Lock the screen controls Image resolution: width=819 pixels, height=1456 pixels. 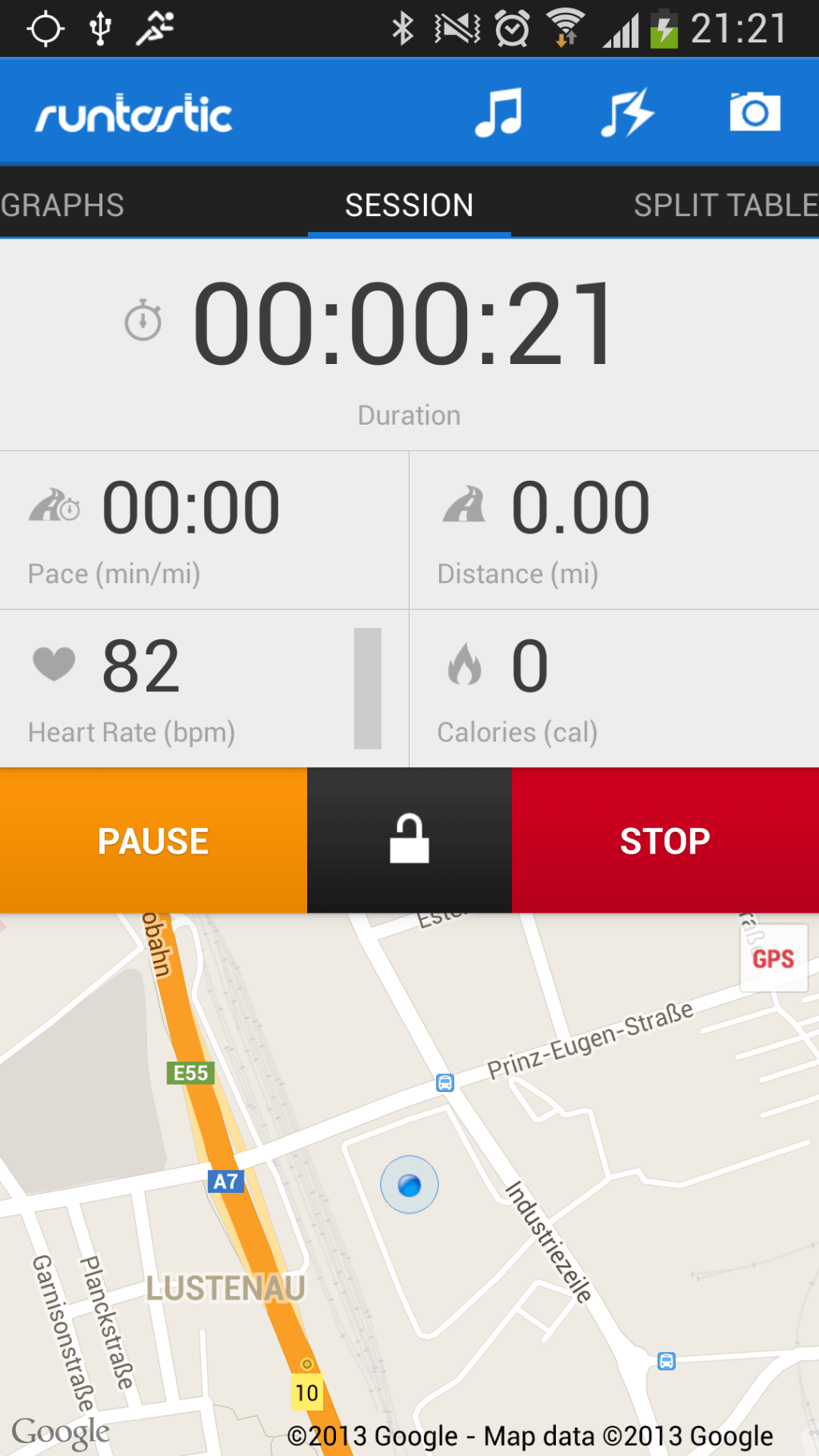(x=409, y=840)
